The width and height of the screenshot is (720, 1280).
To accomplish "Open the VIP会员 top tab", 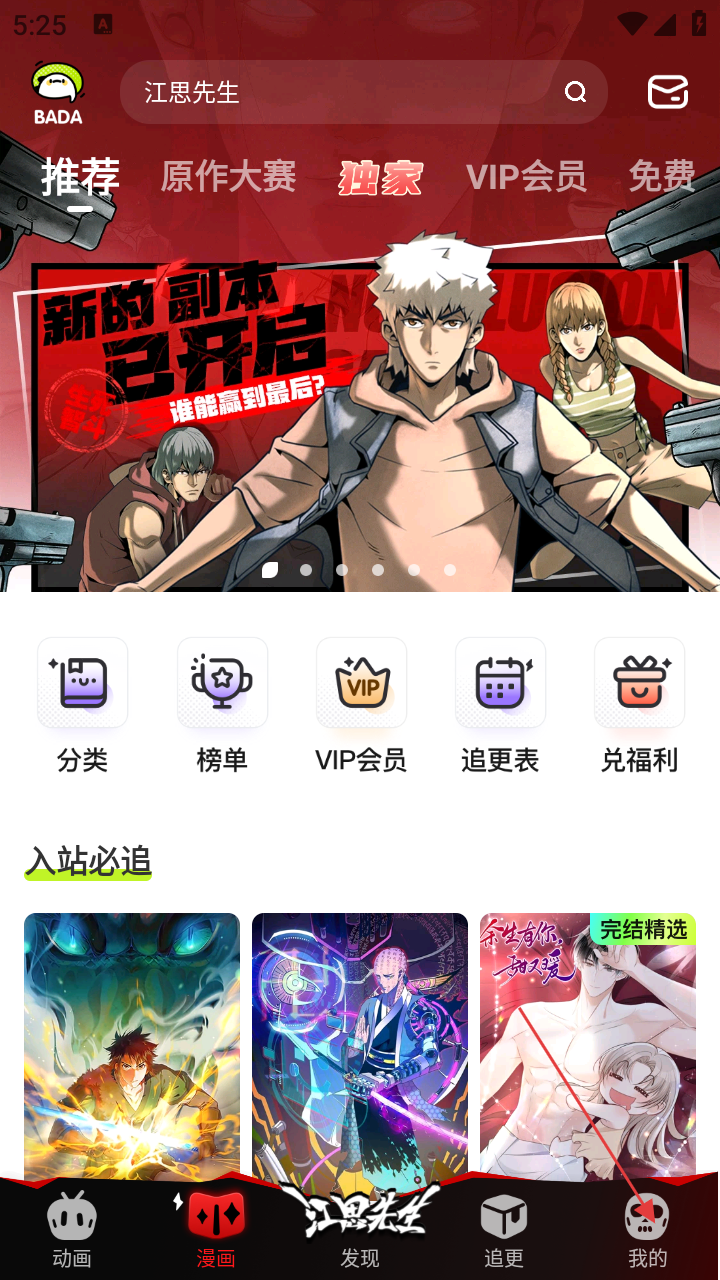I will click(x=526, y=177).
